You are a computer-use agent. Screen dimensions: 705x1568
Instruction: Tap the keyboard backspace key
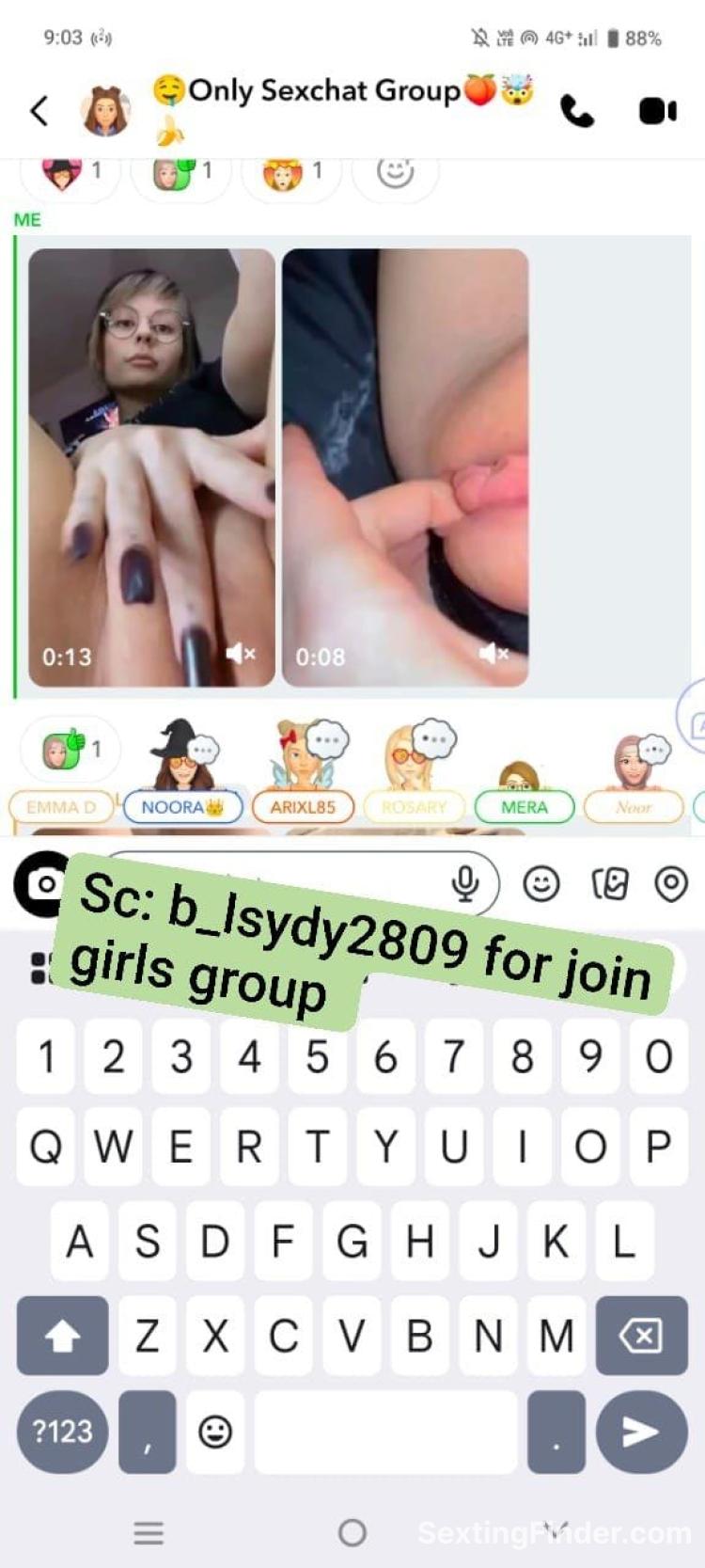(641, 1336)
